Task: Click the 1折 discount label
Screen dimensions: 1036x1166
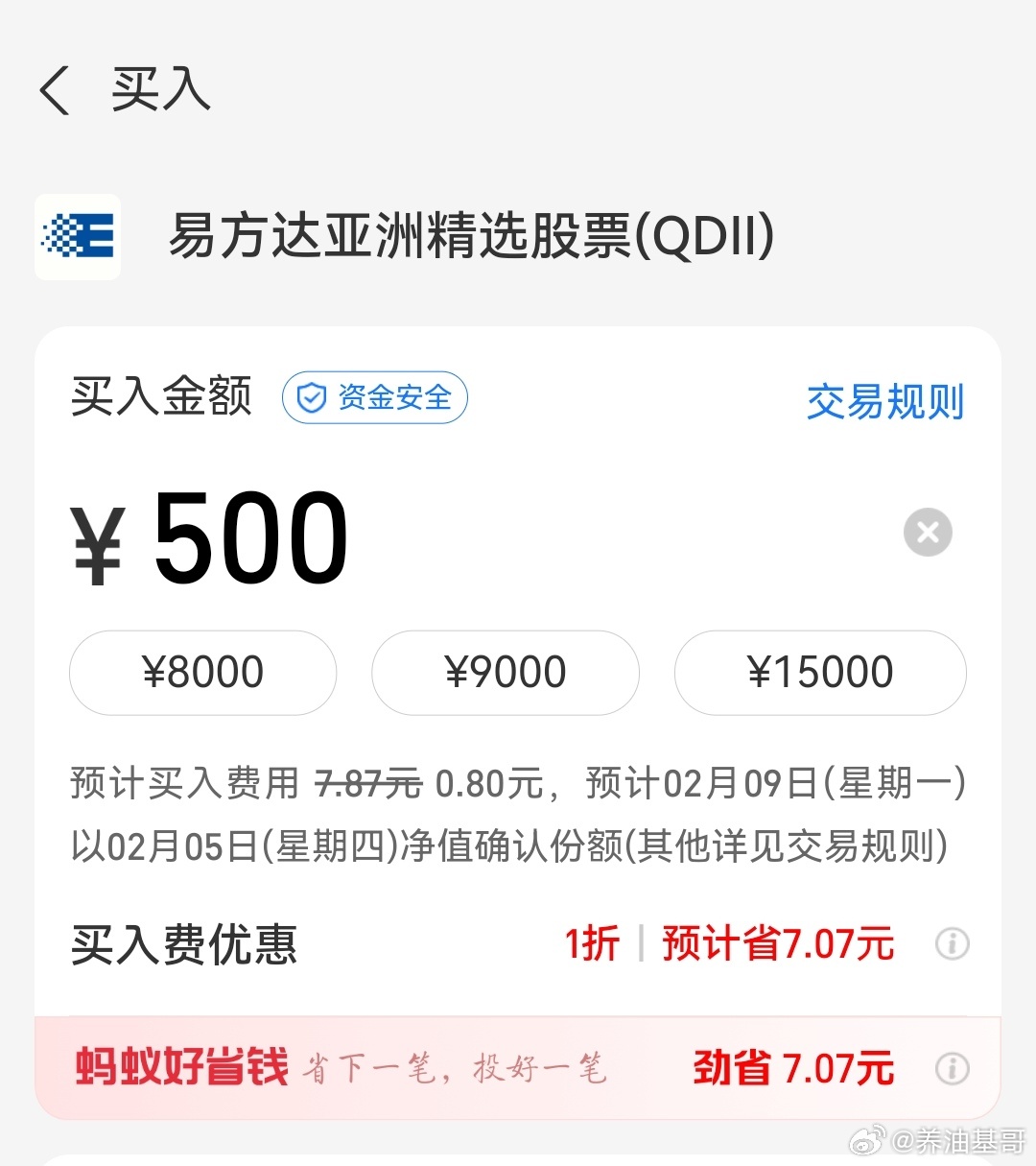Action: tap(592, 944)
